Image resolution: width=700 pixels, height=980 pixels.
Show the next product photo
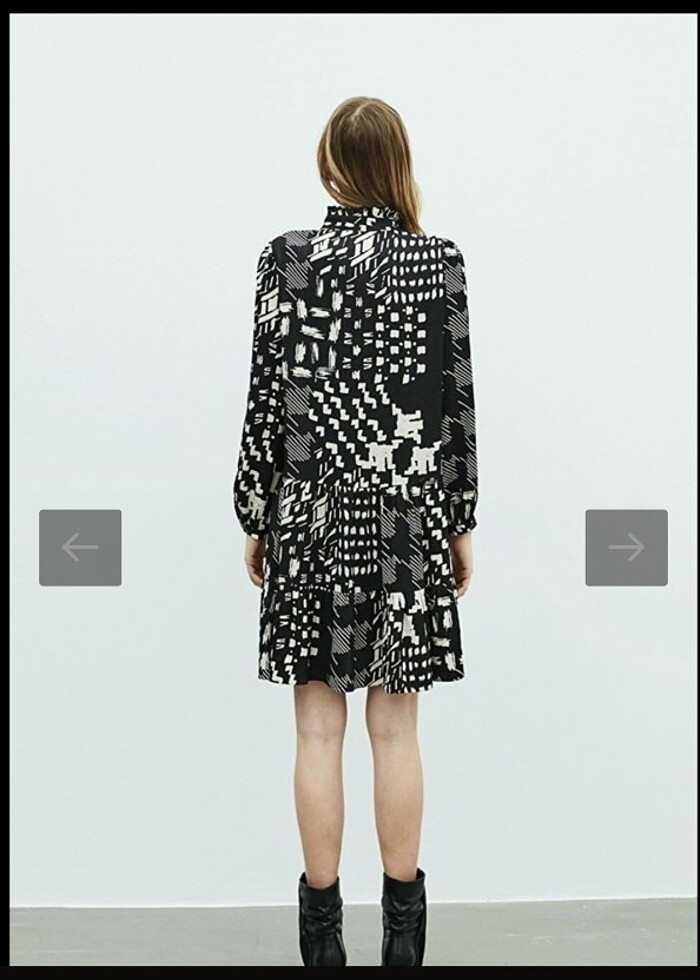tap(626, 547)
